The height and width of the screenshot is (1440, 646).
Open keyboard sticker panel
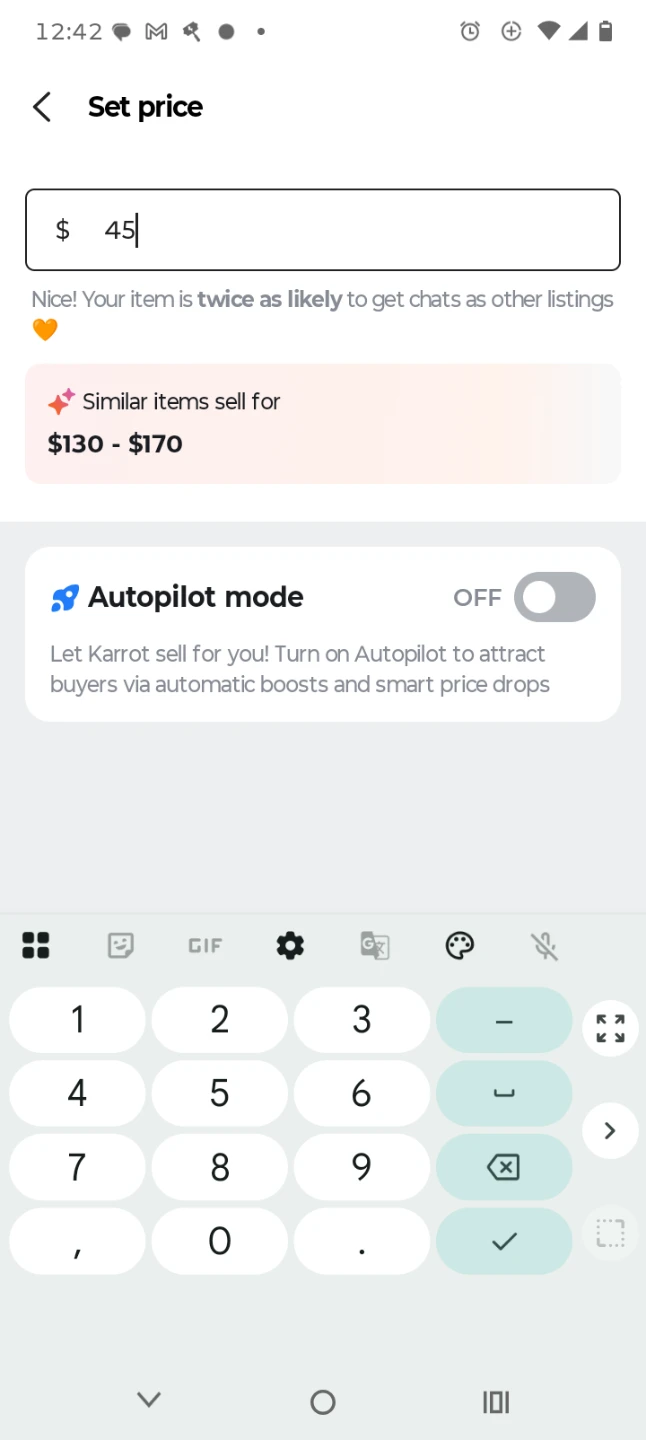click(121, 945)
